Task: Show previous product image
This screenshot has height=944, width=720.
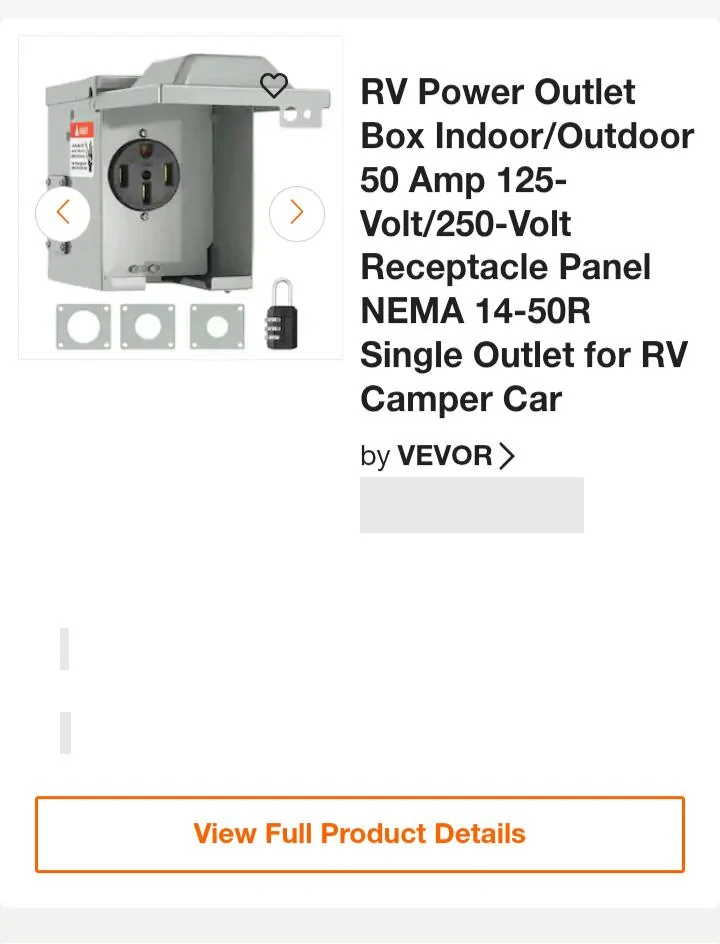Action: pyautogui.click(x=63, y=213)
